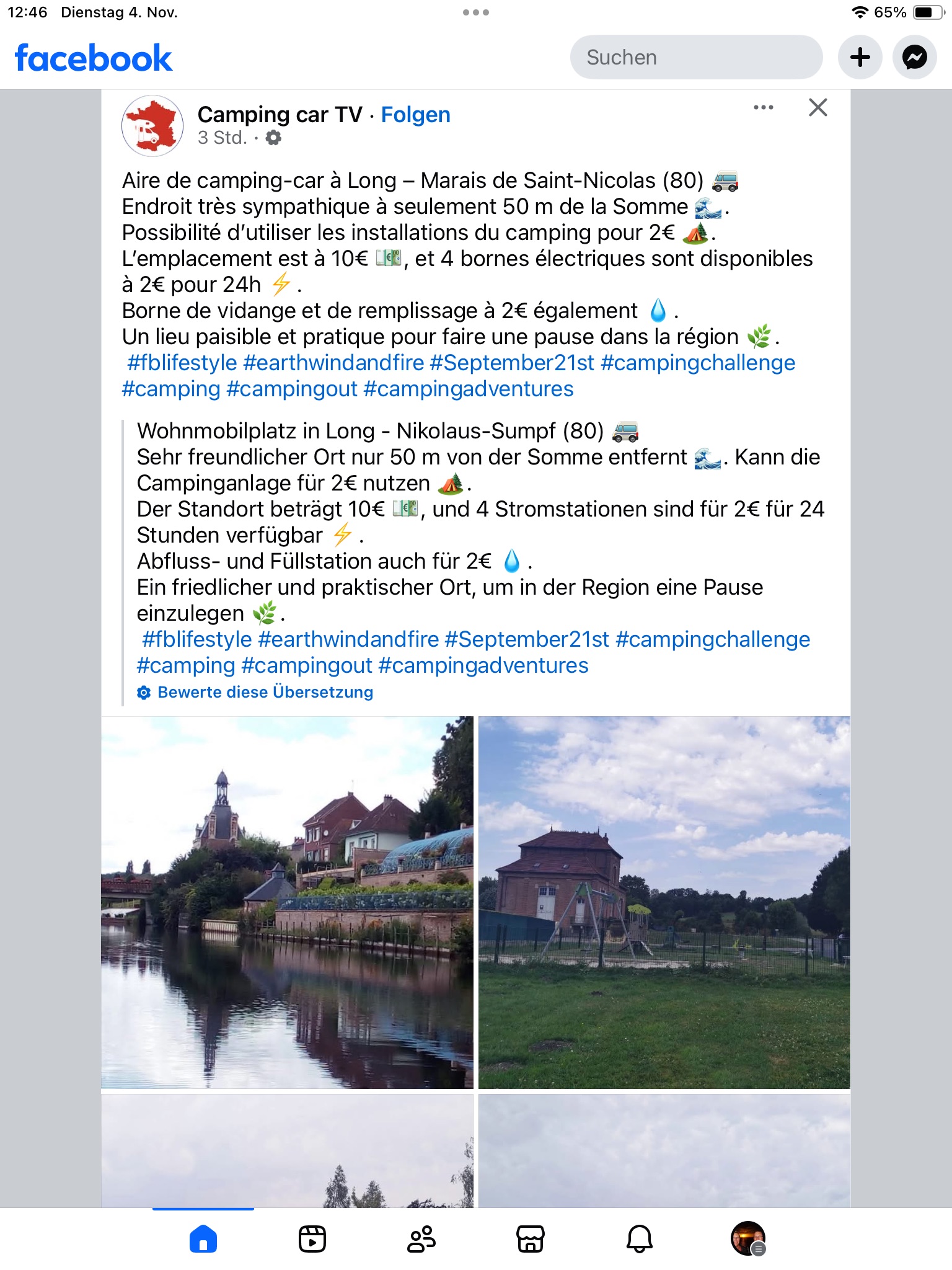Open the #campingchallenge hashtag in the original post
Image resolution: width=952 pixels, height=1270 pixels.
click(x=698, y=363)
